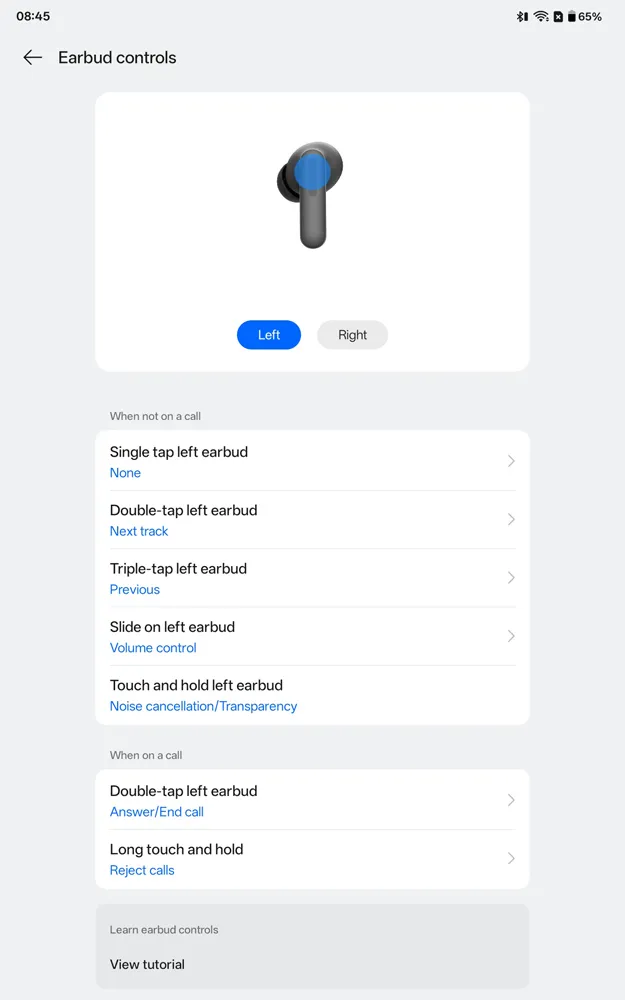
Task: Change the Answer/End call double-tap action
Action: point(312,800)
